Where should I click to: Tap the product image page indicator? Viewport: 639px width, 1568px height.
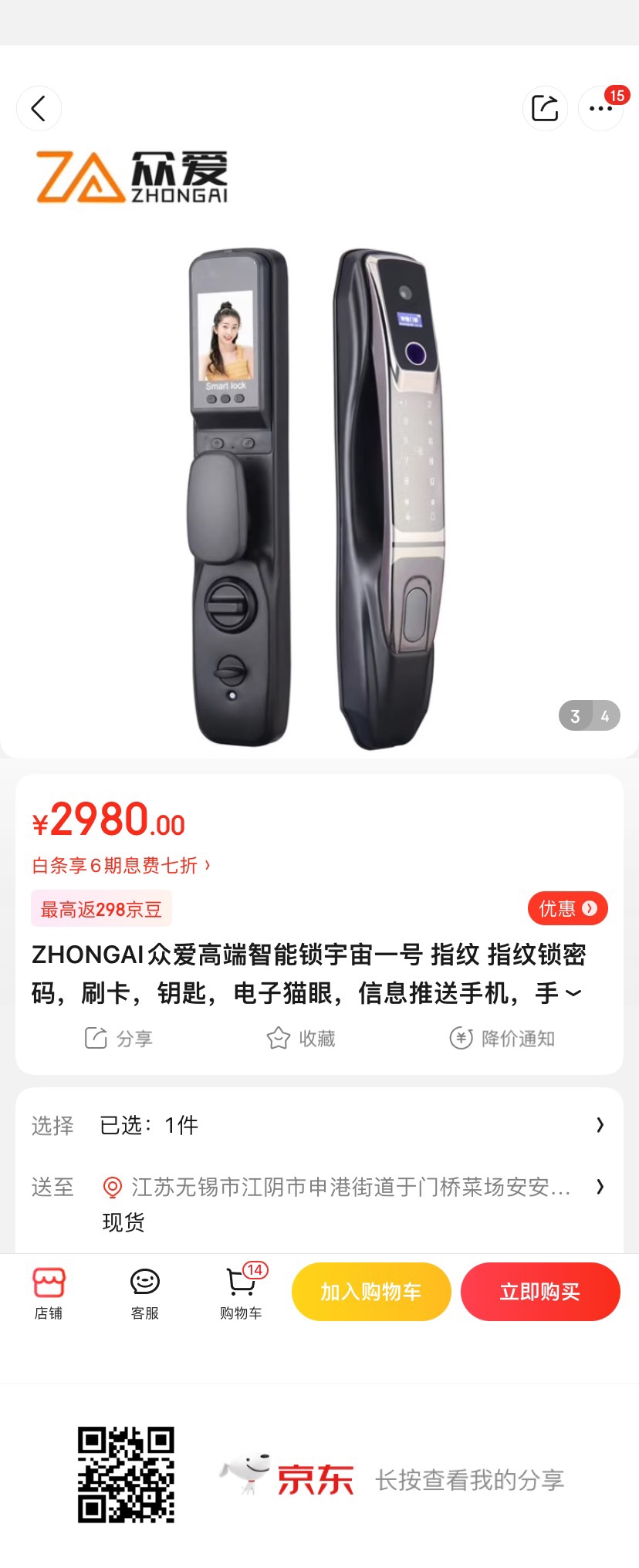pyautogui.click(x=589, y=716)
